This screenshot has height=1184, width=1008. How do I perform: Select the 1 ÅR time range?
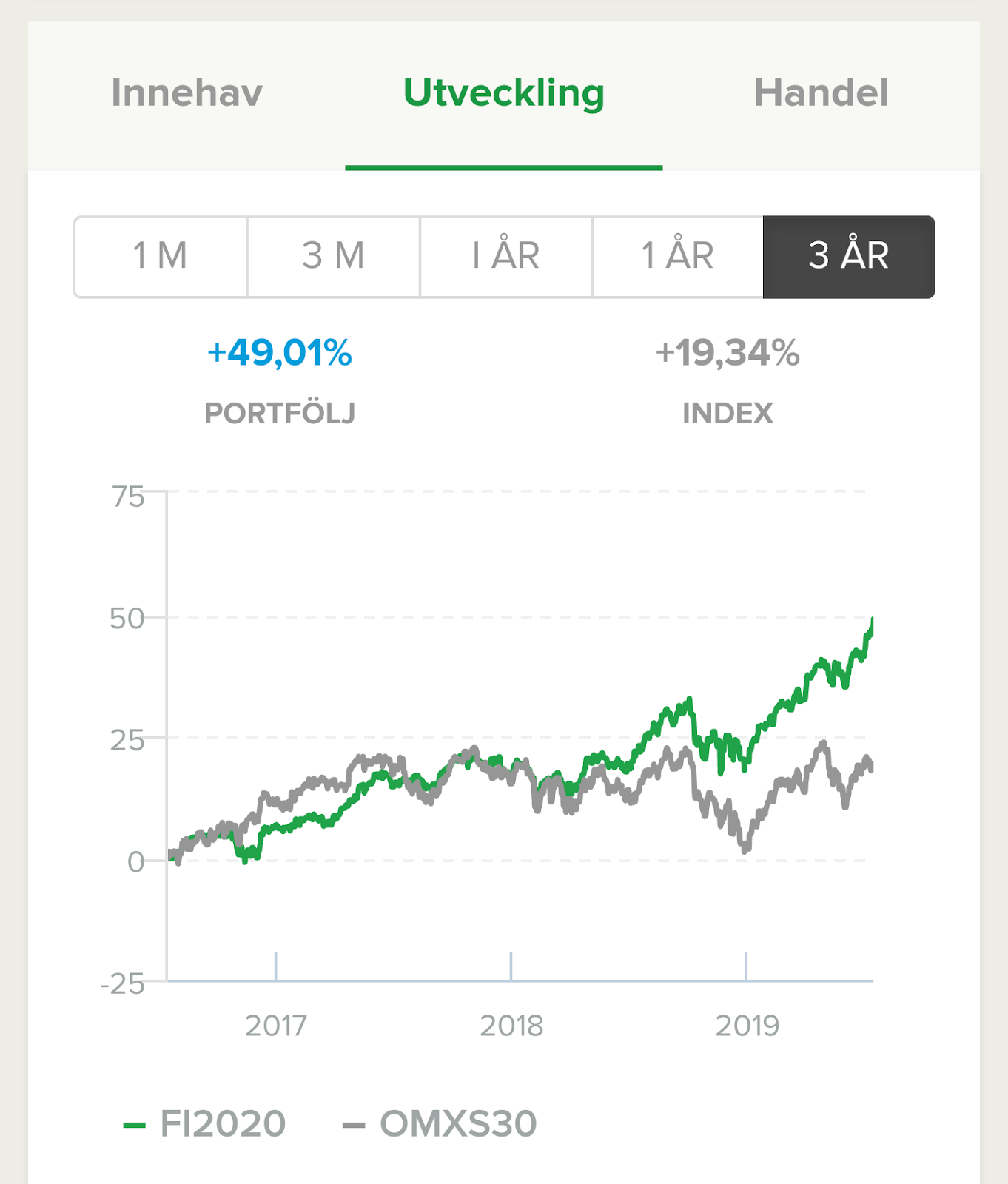pos(677,257)
